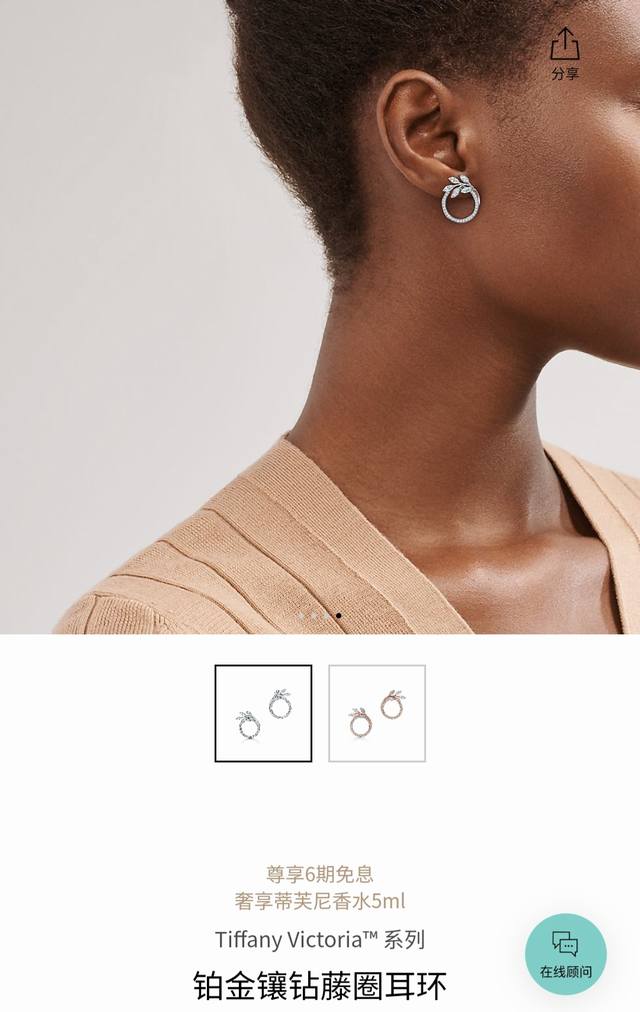Select the platinum earring variant thumbnail
This screenshot has width=640, height=1012.
(263, 713)
